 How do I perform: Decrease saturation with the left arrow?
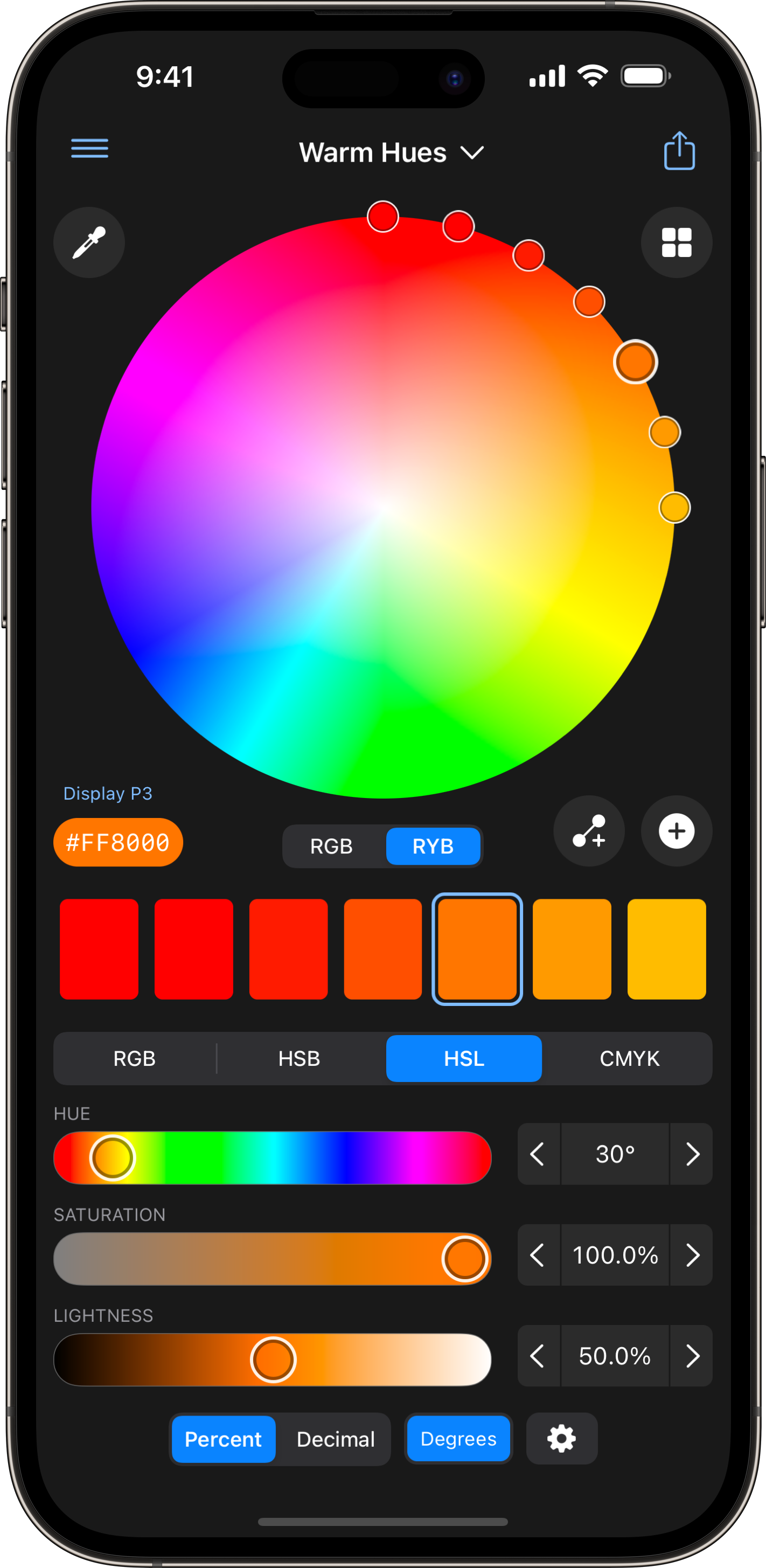click(538, 1255)
